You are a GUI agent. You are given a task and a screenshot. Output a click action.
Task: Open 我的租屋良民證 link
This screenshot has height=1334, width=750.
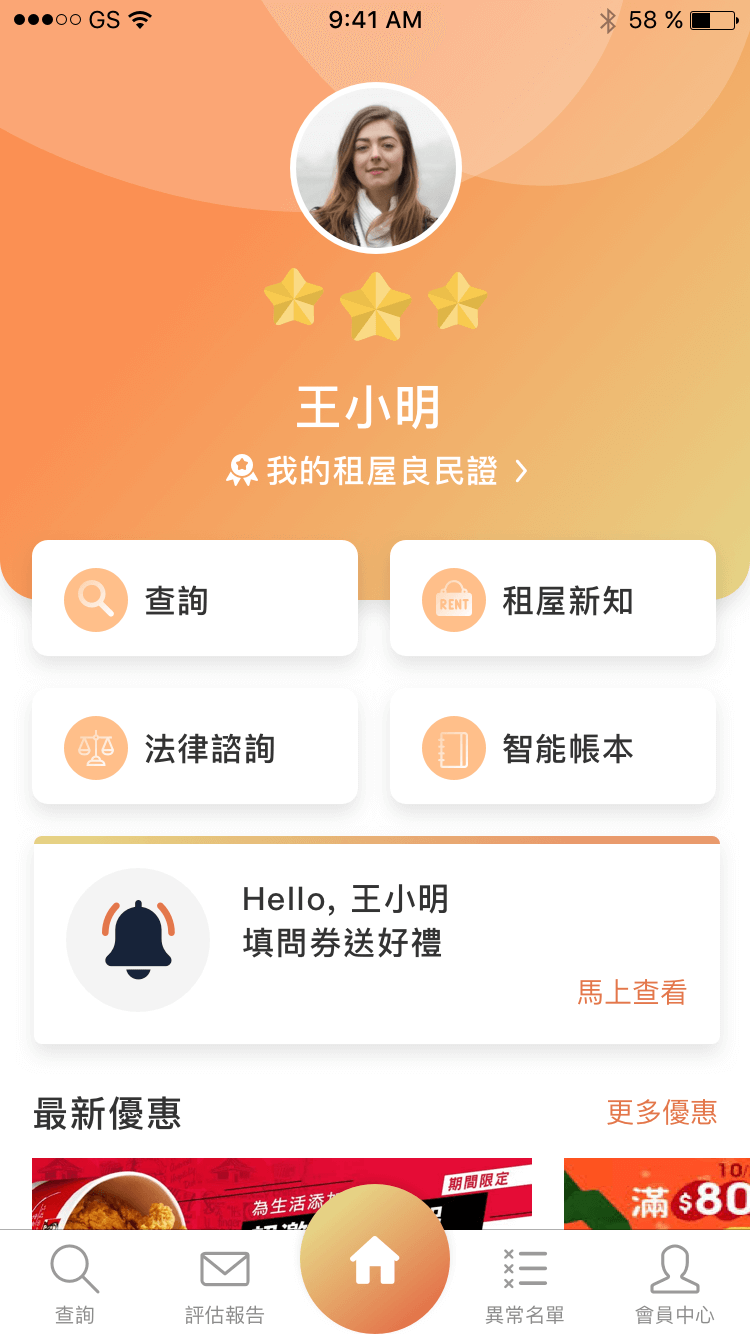pyautogui.click(x=377, y=471)
